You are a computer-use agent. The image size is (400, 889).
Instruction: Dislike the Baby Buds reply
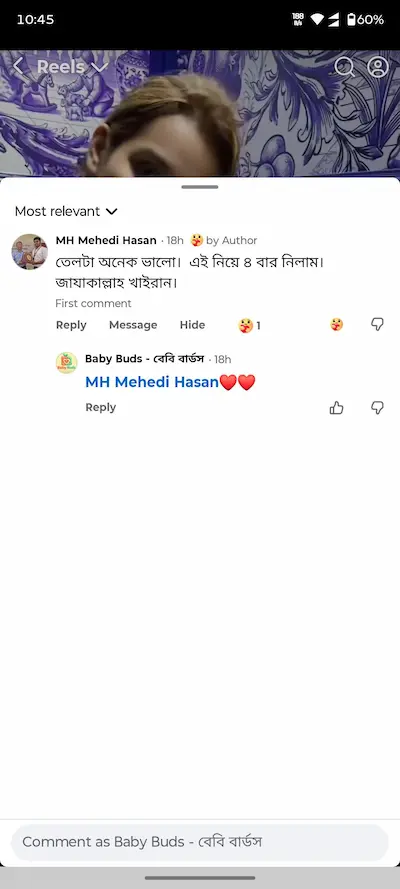pyautogui.click(x=377, y=408)
